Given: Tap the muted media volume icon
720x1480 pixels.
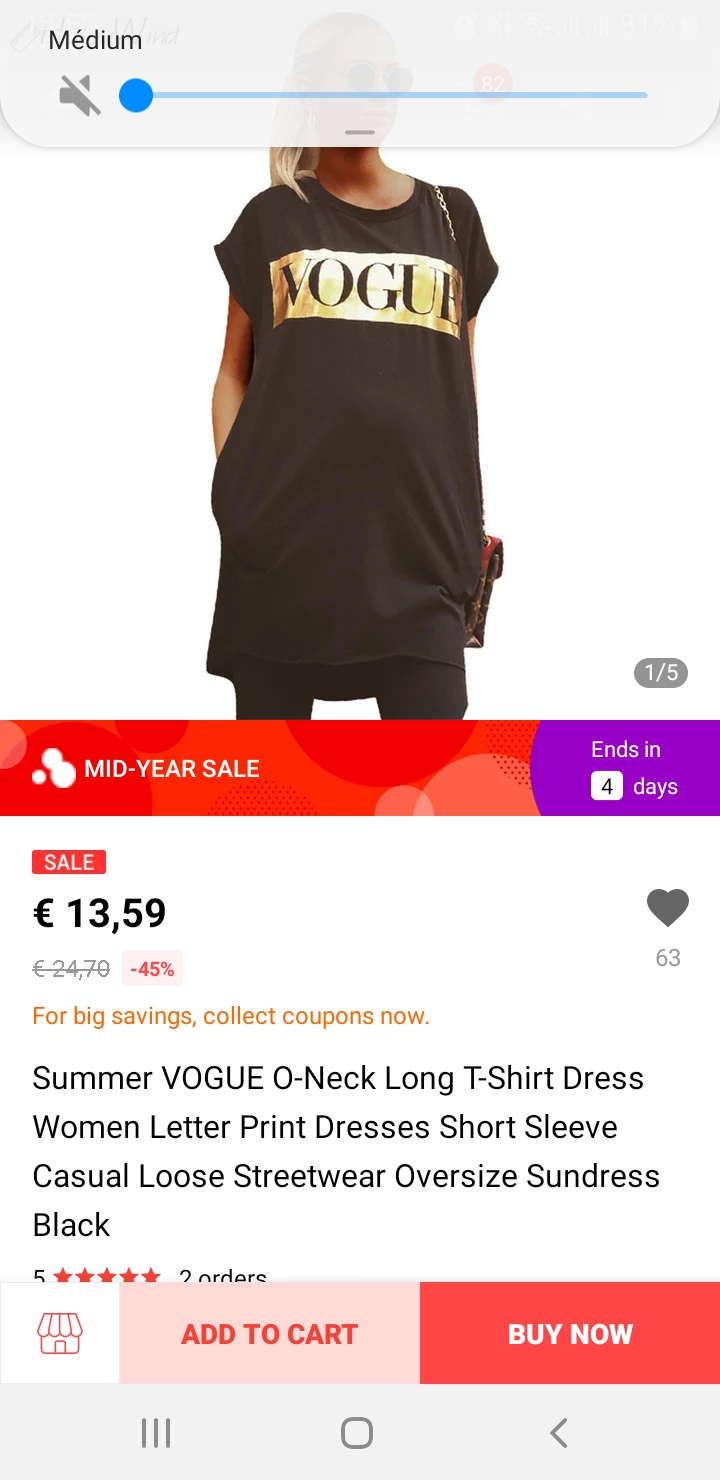Looking at the screenshot, I should point(79,97).
